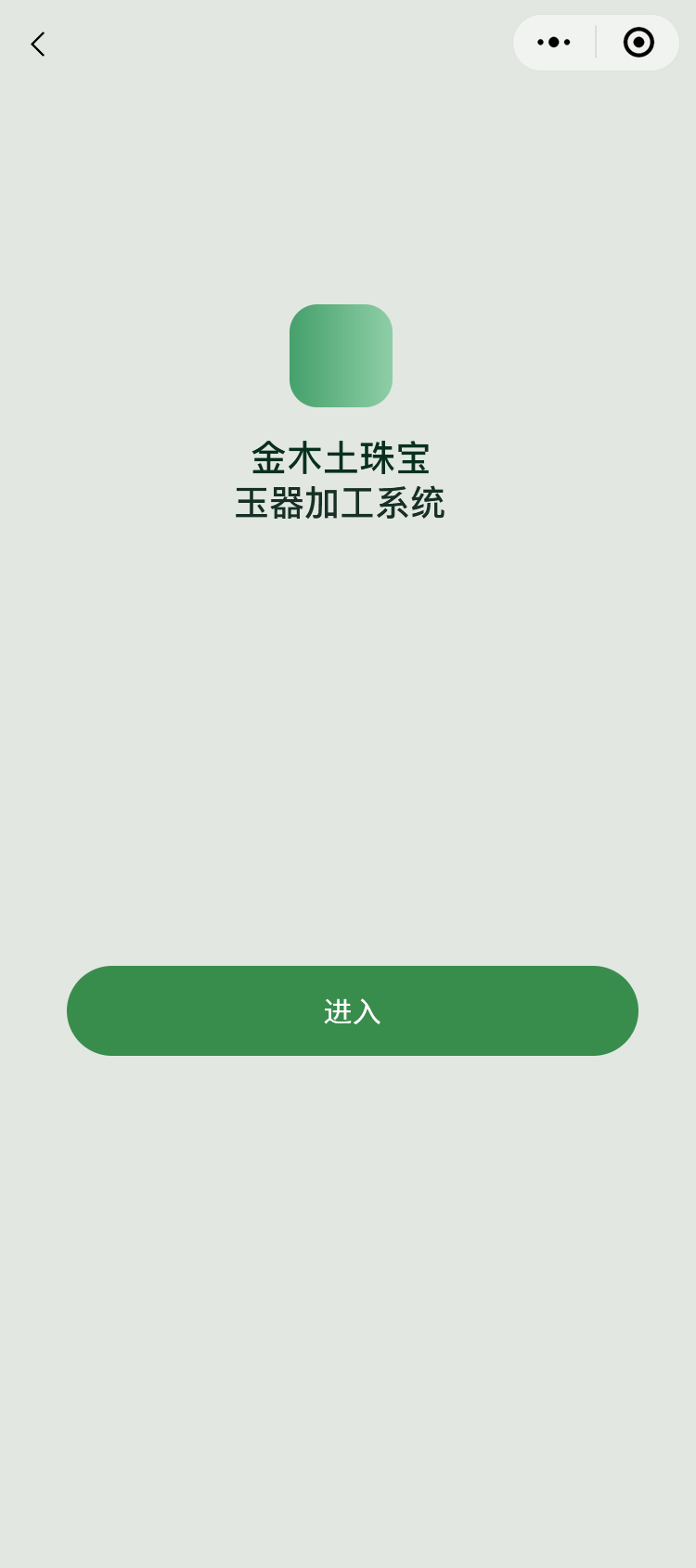
Task: Open the mini program more options menu
Action: (554, 42)
